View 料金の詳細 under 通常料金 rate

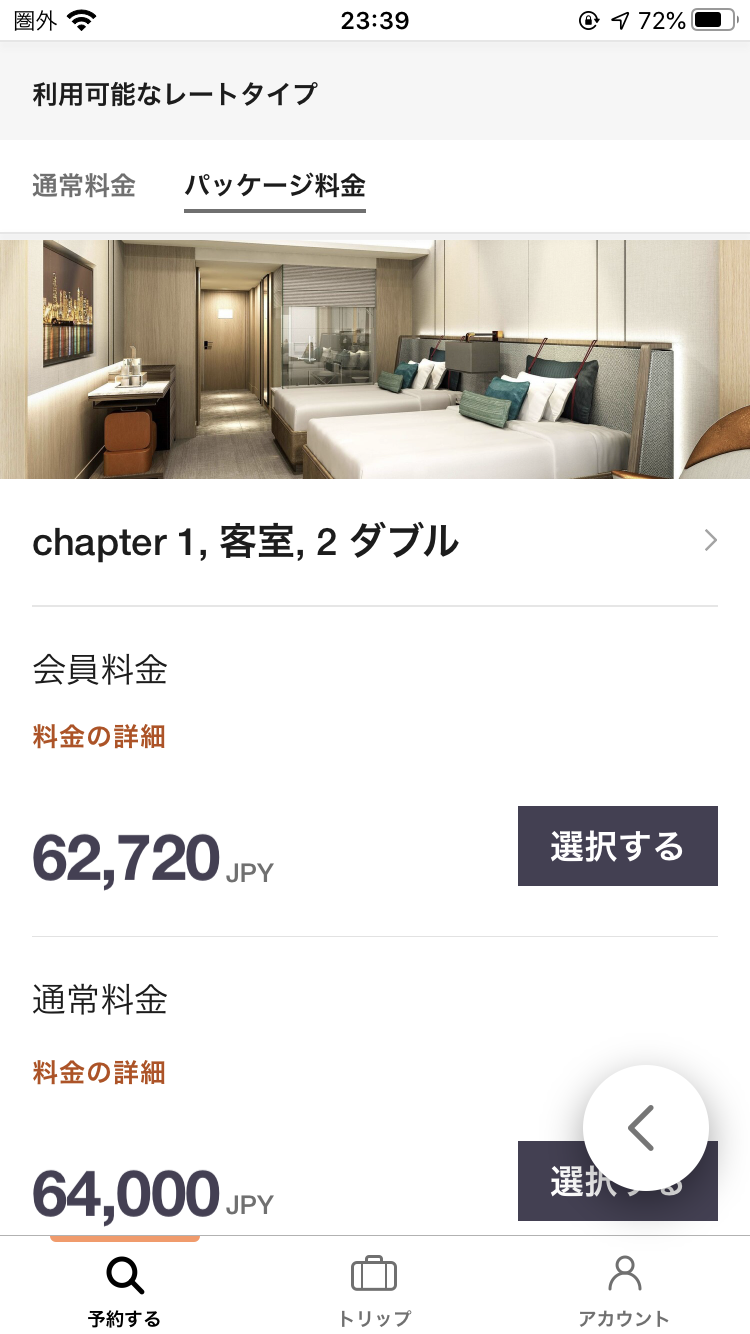click(x=99, y=1073)
